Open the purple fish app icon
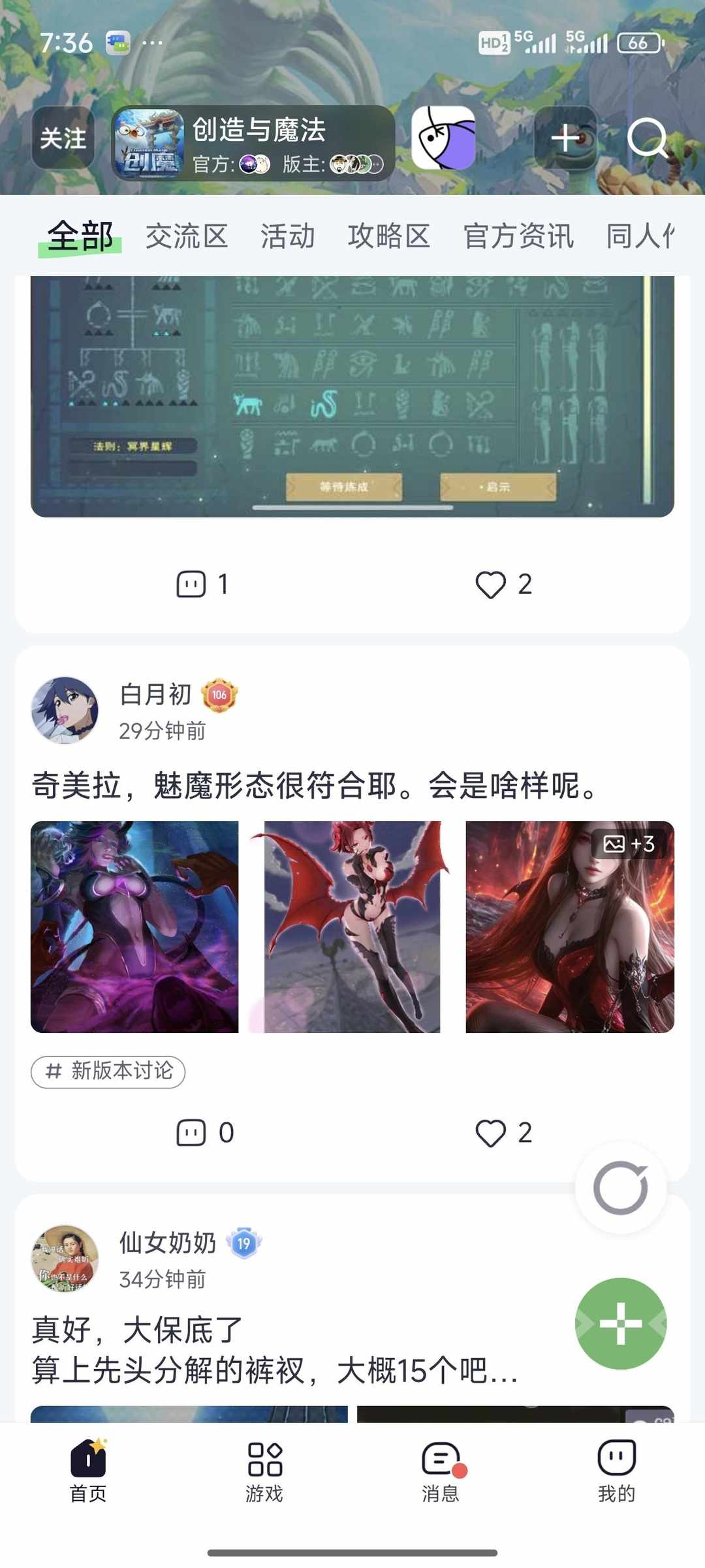705x1568 pixels. pos(443,138)
